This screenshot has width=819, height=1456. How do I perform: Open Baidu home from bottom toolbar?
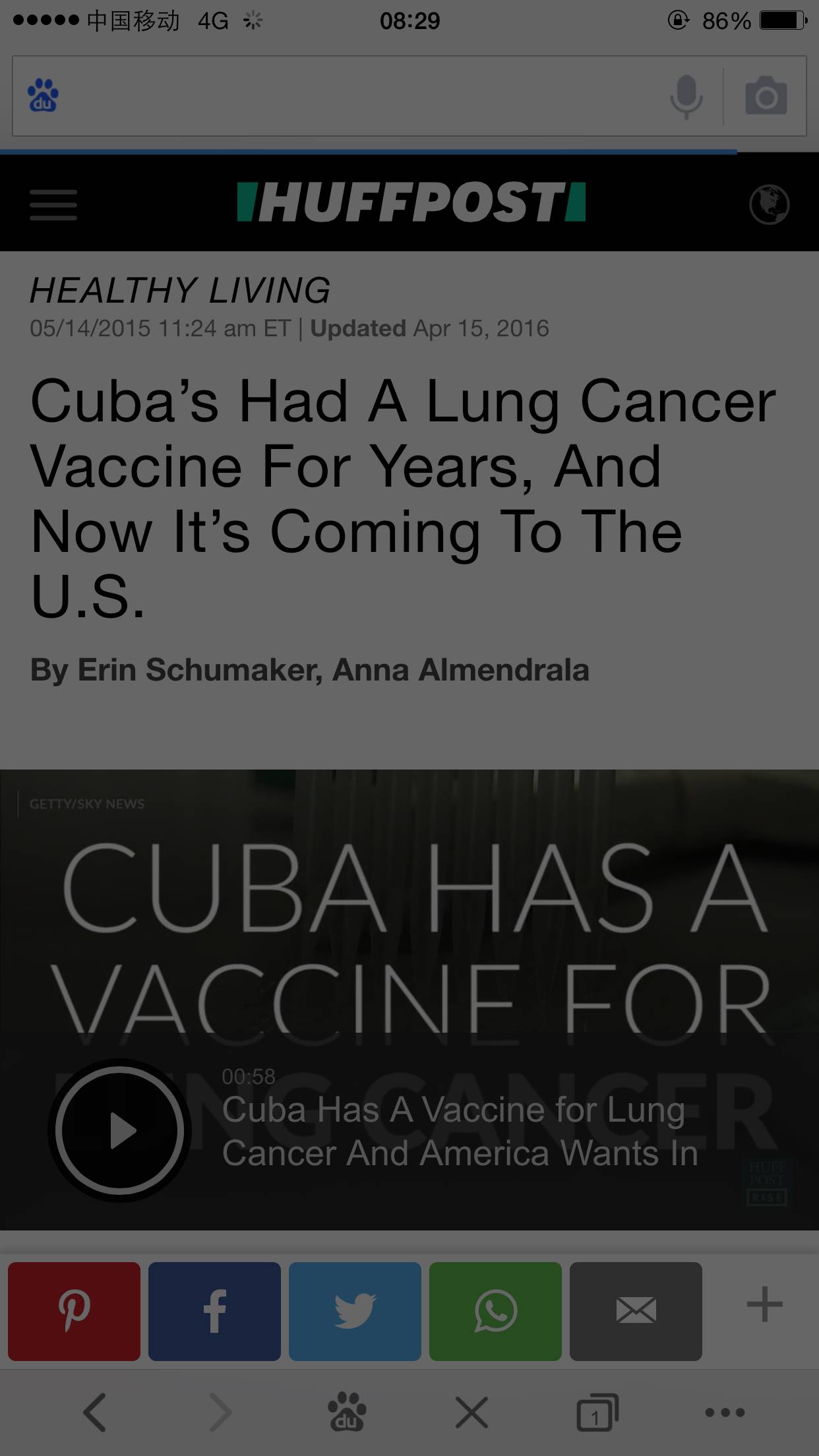(347, 1412)
